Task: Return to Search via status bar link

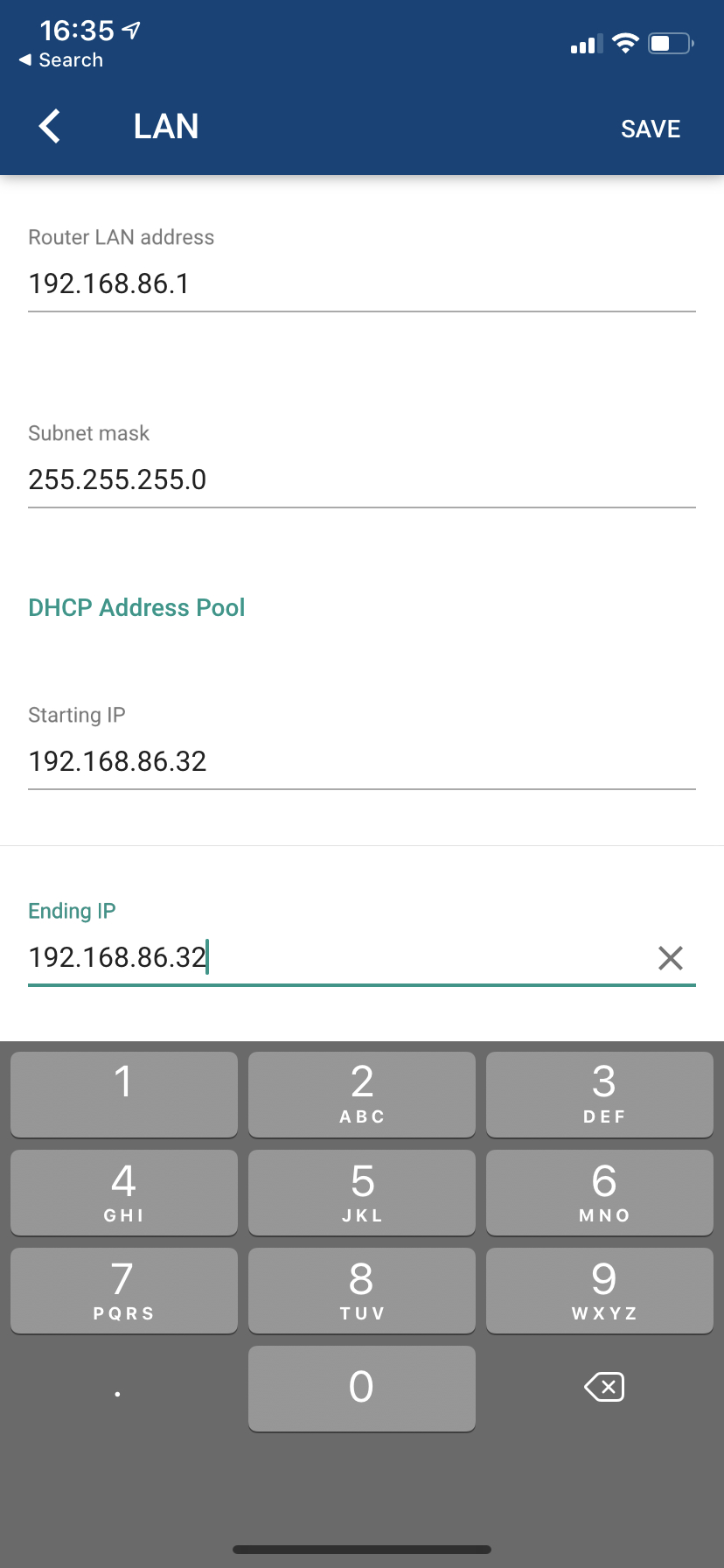Action: [60, 60]
